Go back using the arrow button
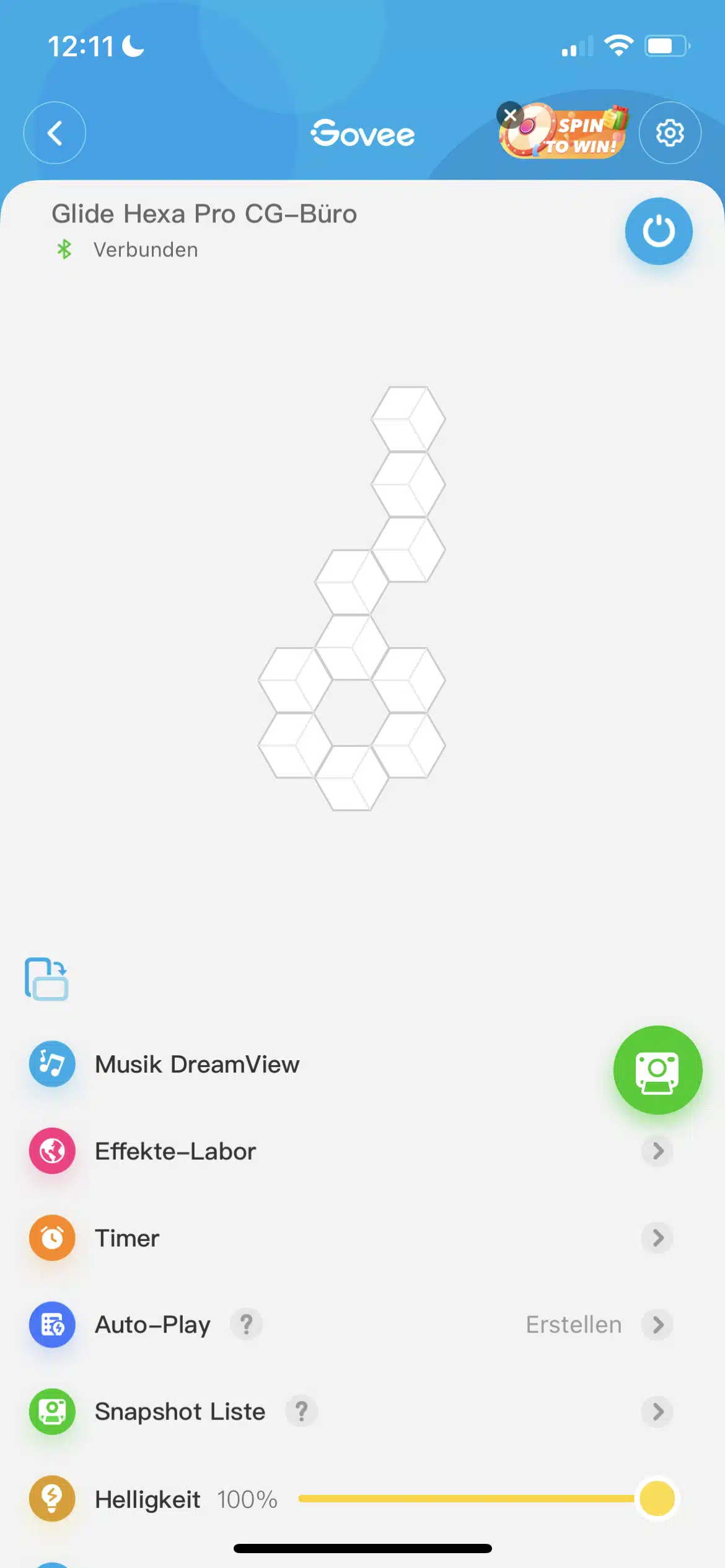The image size is (725, 1568). [55, 133]
